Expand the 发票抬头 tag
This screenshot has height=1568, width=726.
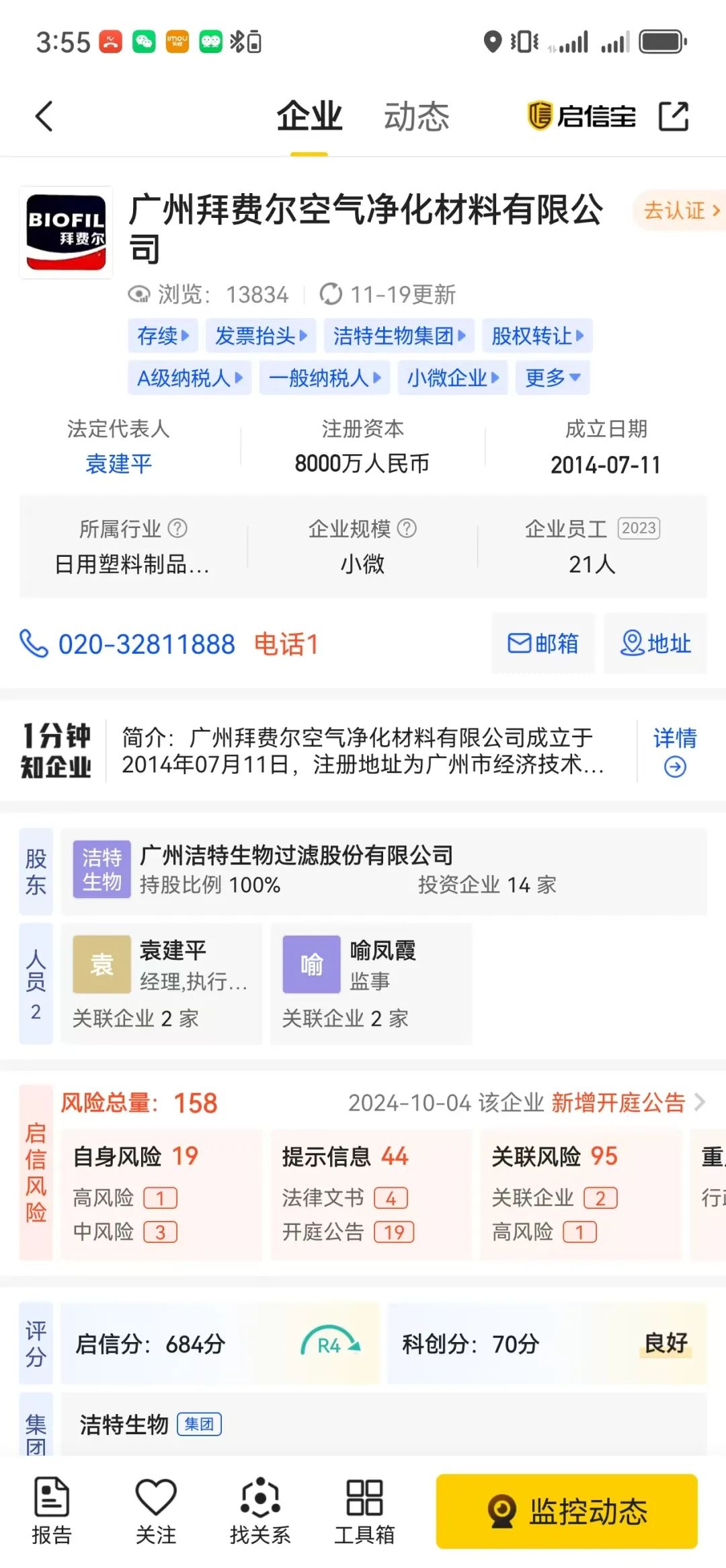(x=261, y=336)
